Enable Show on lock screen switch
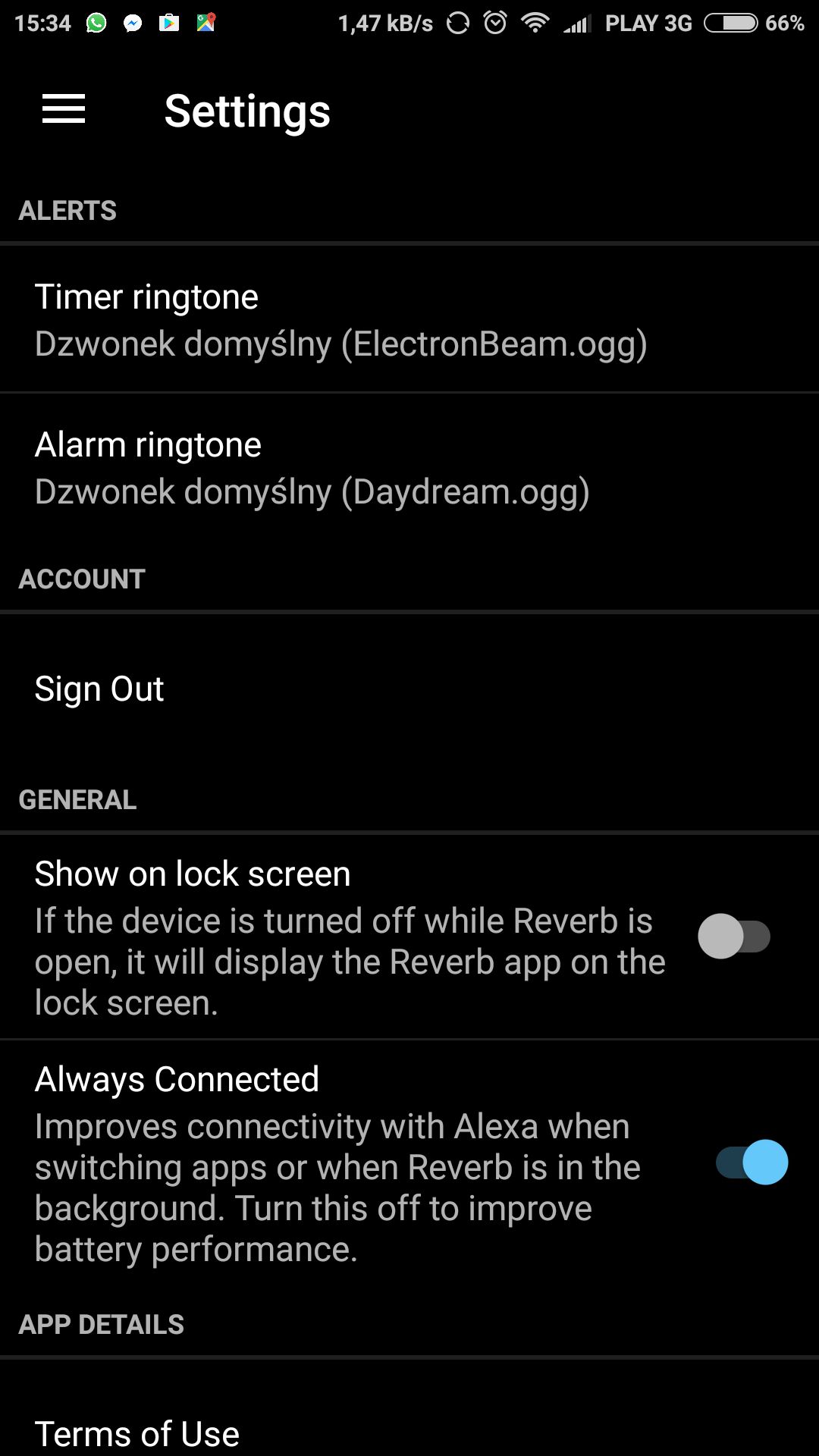The width and height of the screenshot is (819, 1456). tap(734, 937)
